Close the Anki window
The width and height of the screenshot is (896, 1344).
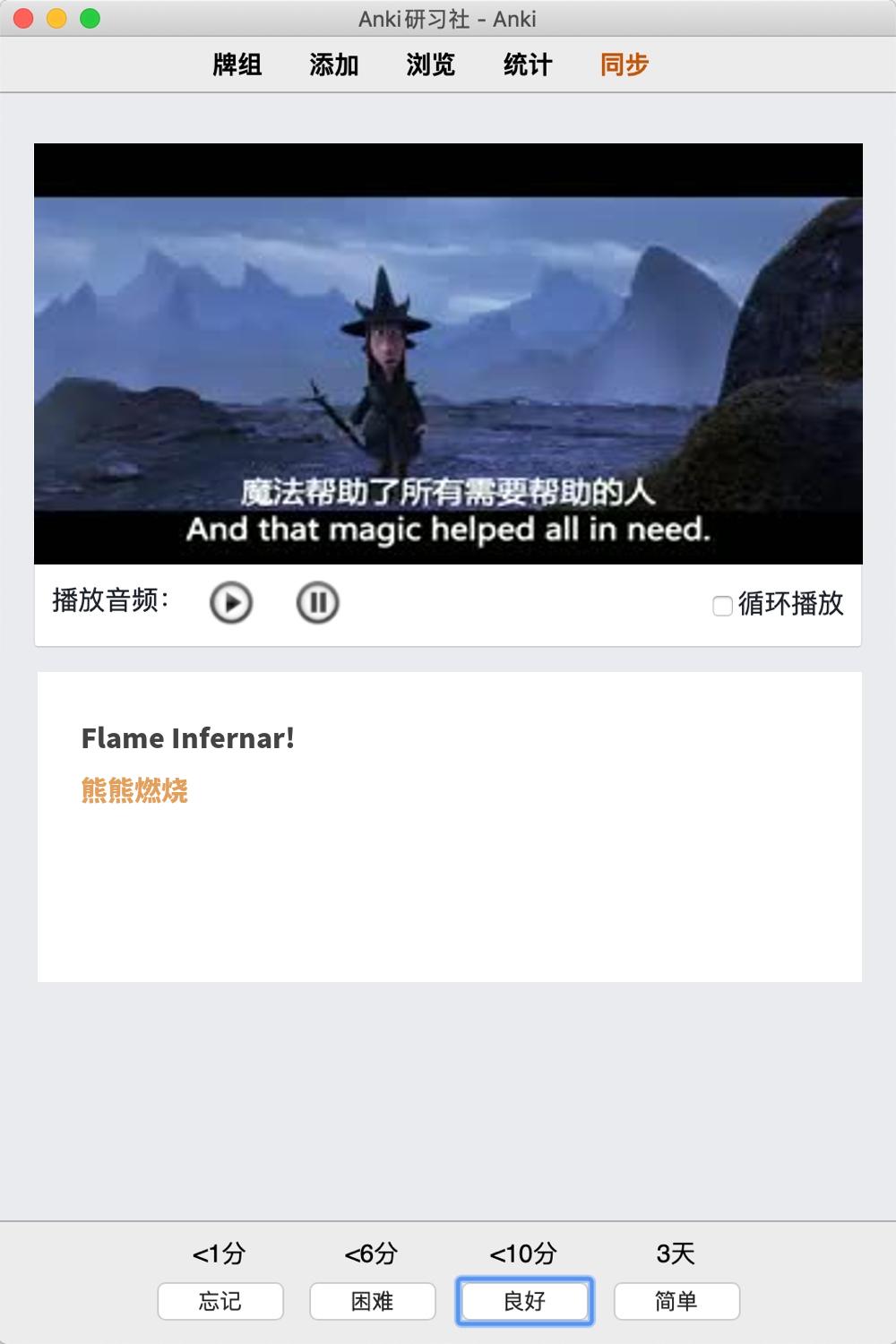tap(24, 18)
